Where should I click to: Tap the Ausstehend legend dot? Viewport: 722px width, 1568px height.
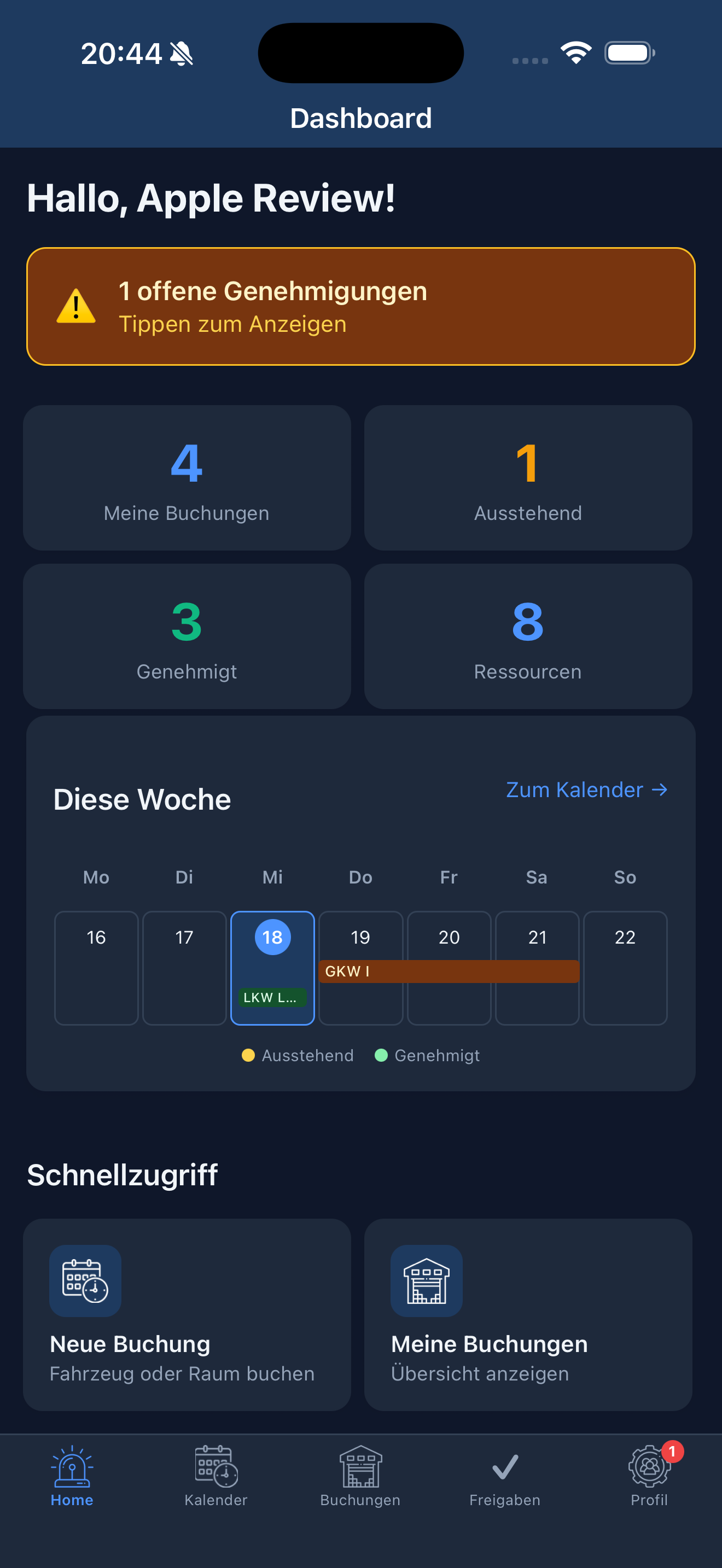(249, 1056)
